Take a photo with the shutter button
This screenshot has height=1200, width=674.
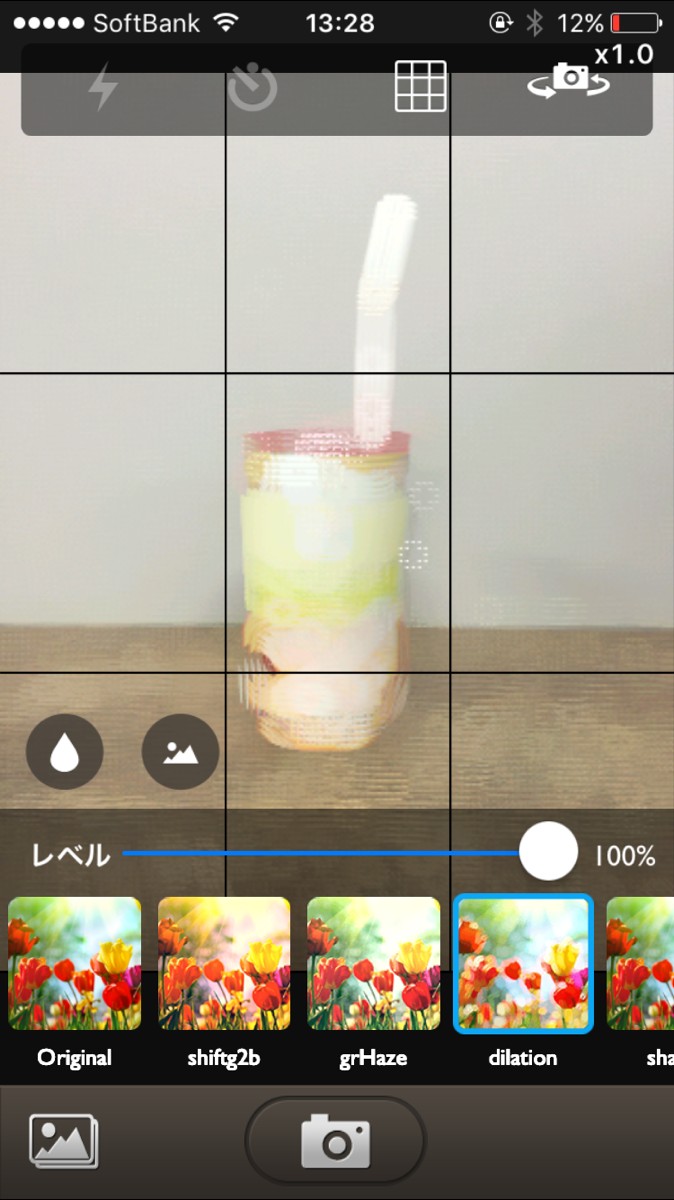coord(336,1141)
